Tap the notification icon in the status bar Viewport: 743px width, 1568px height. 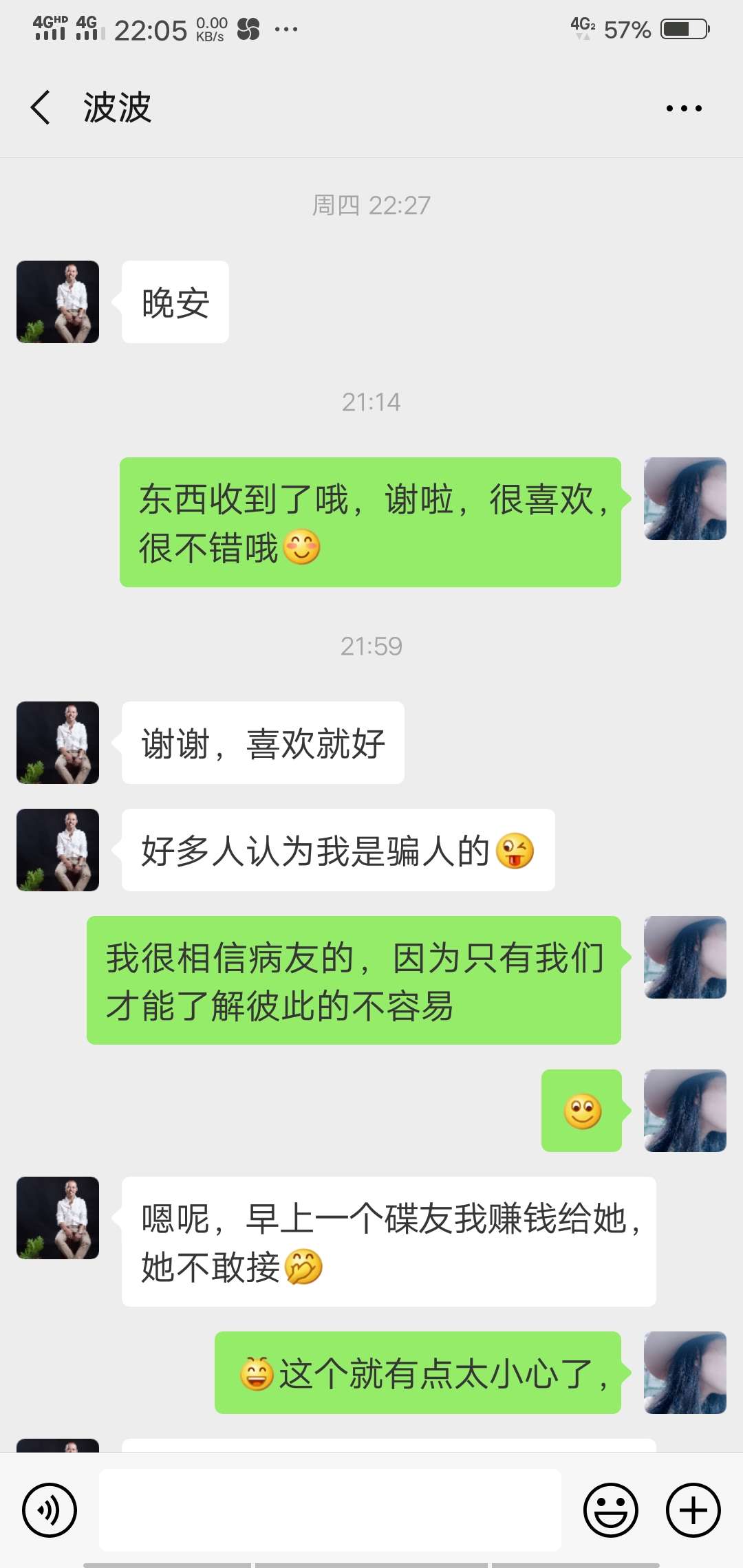[249, 29]
